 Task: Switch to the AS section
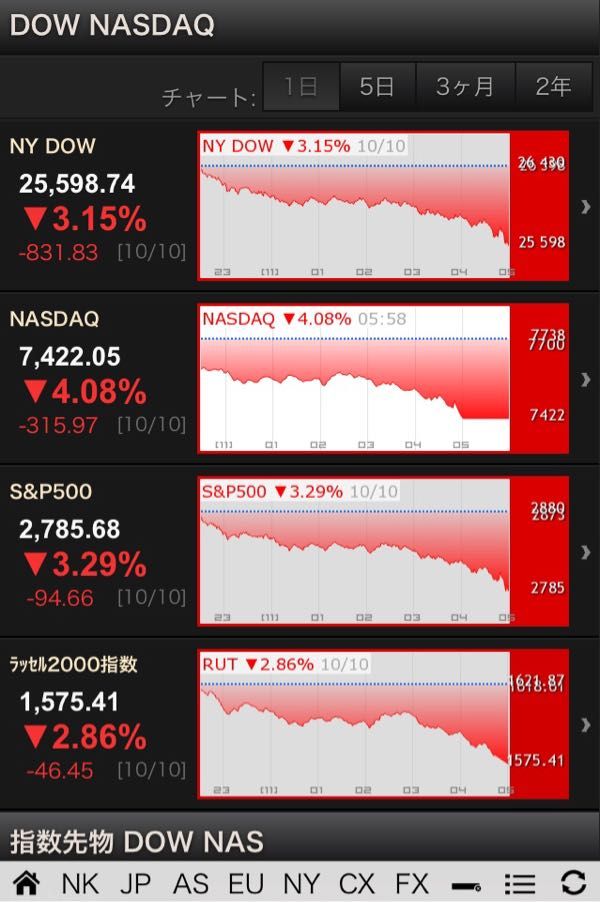click(x=190, y=883)
